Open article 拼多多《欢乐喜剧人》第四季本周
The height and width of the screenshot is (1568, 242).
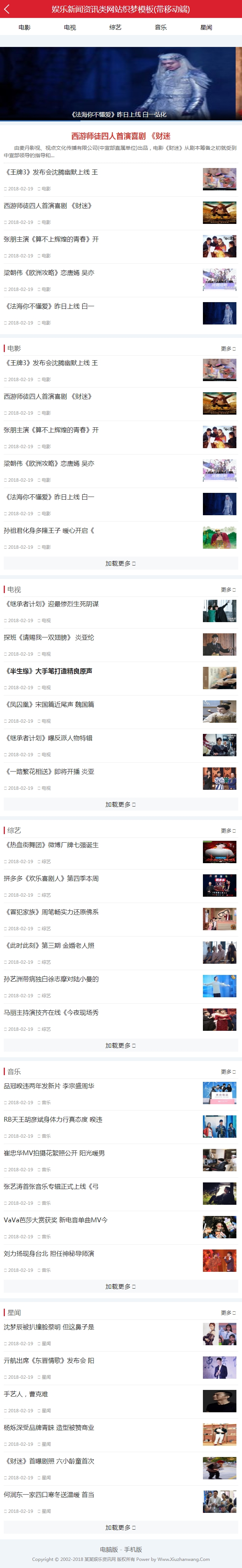52,878
